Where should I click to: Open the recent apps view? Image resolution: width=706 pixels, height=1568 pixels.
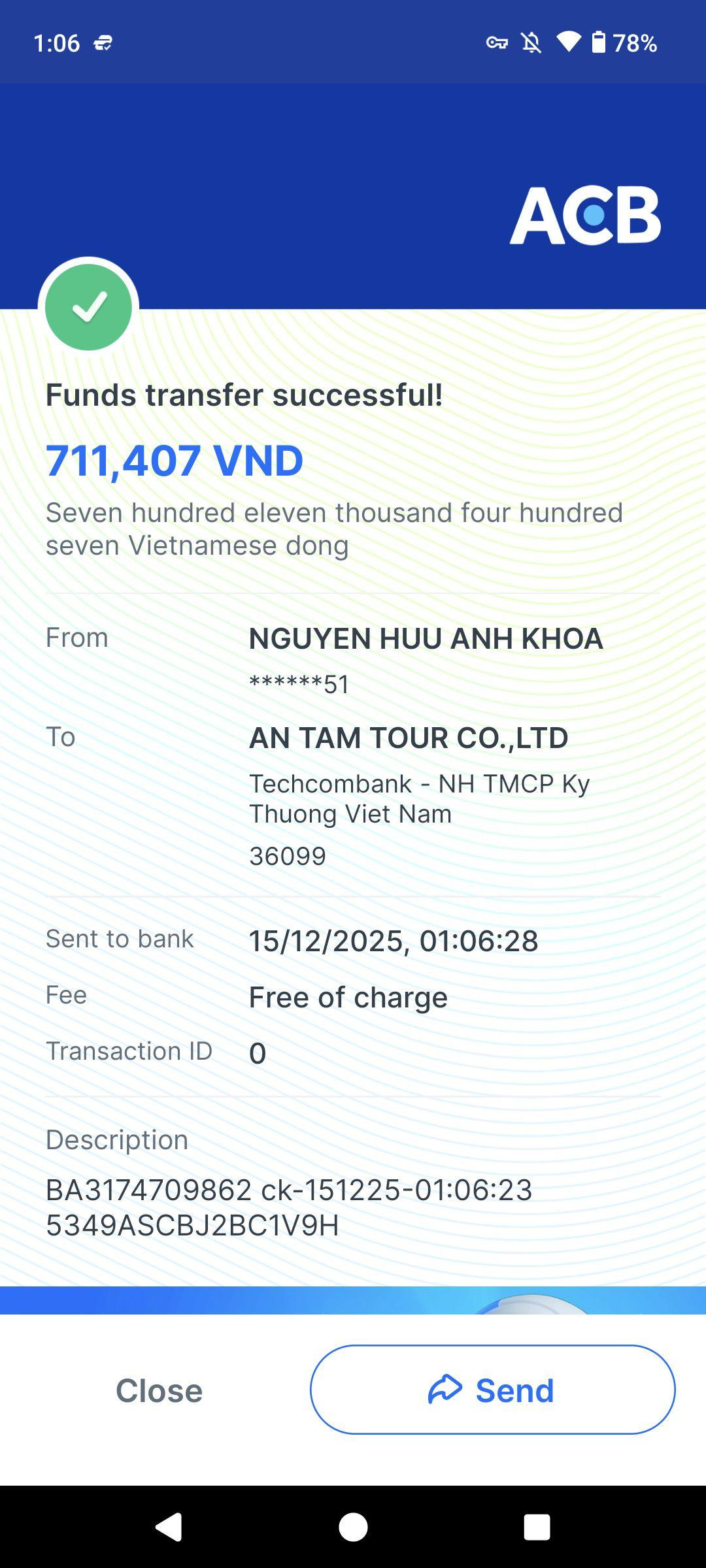tap(537, 1527)
